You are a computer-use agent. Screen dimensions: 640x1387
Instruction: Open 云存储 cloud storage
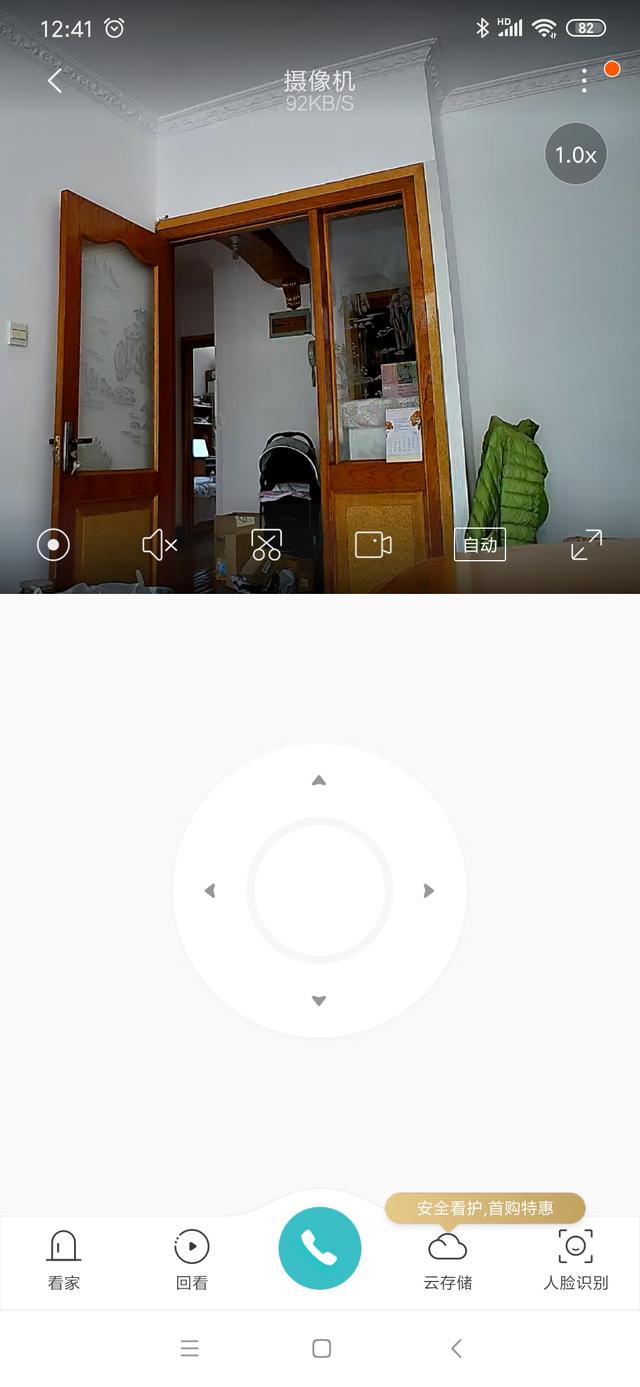pos(447,1260)
